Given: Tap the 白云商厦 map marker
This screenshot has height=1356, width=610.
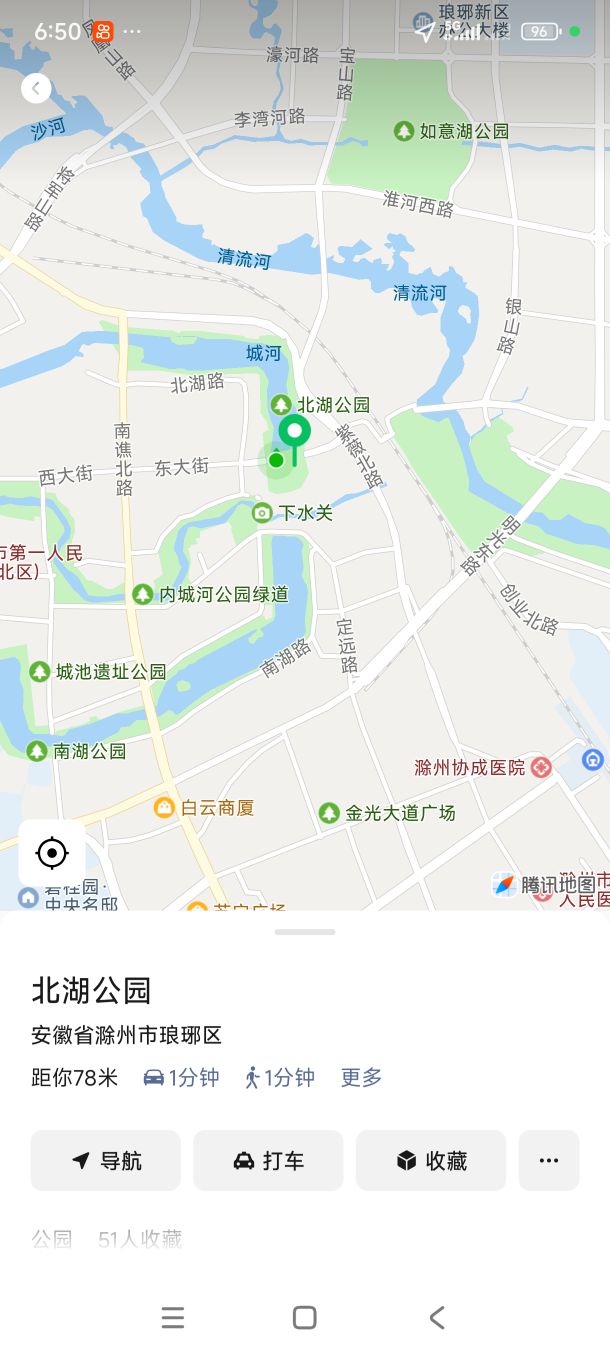Looking at the screenshot, I should tap(165, 807).
